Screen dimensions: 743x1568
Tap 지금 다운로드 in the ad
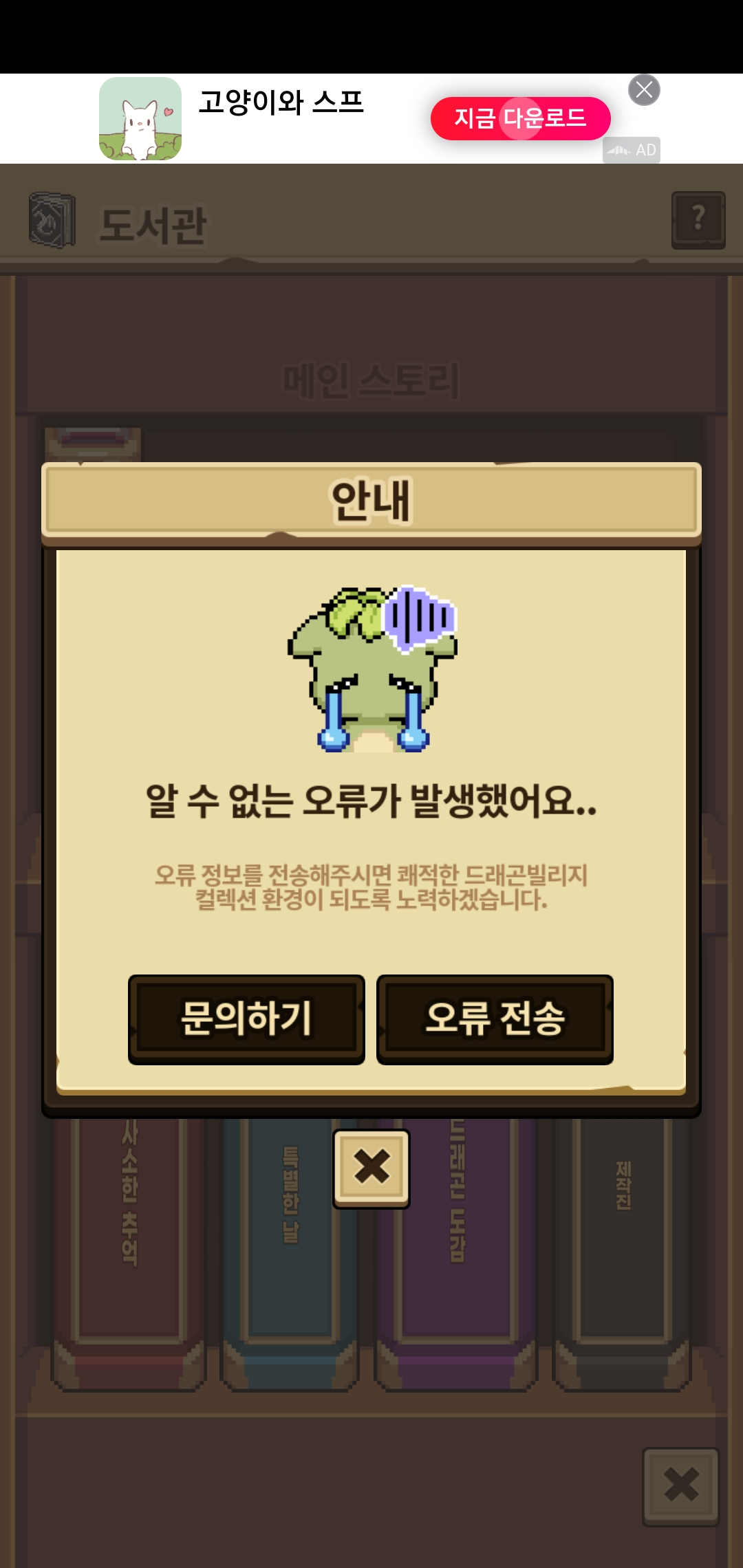pyautogui.click(x=521, y=118)
